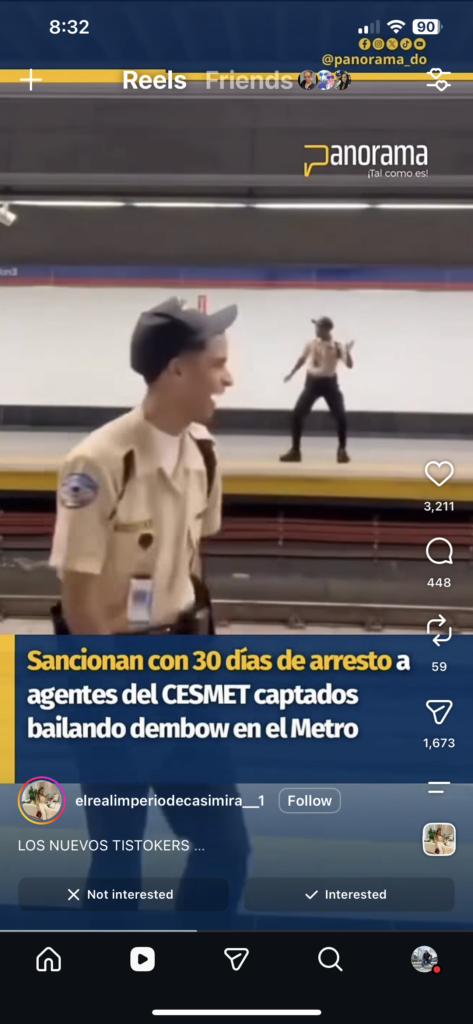
Task: Open the Search tab
Action: tap(330, 959)
